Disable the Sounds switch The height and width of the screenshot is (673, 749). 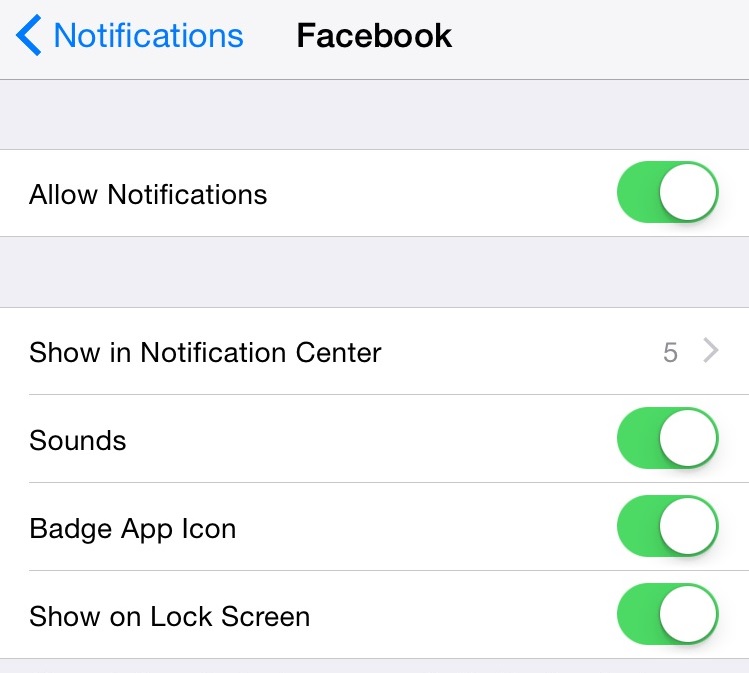tap(667, 439)
